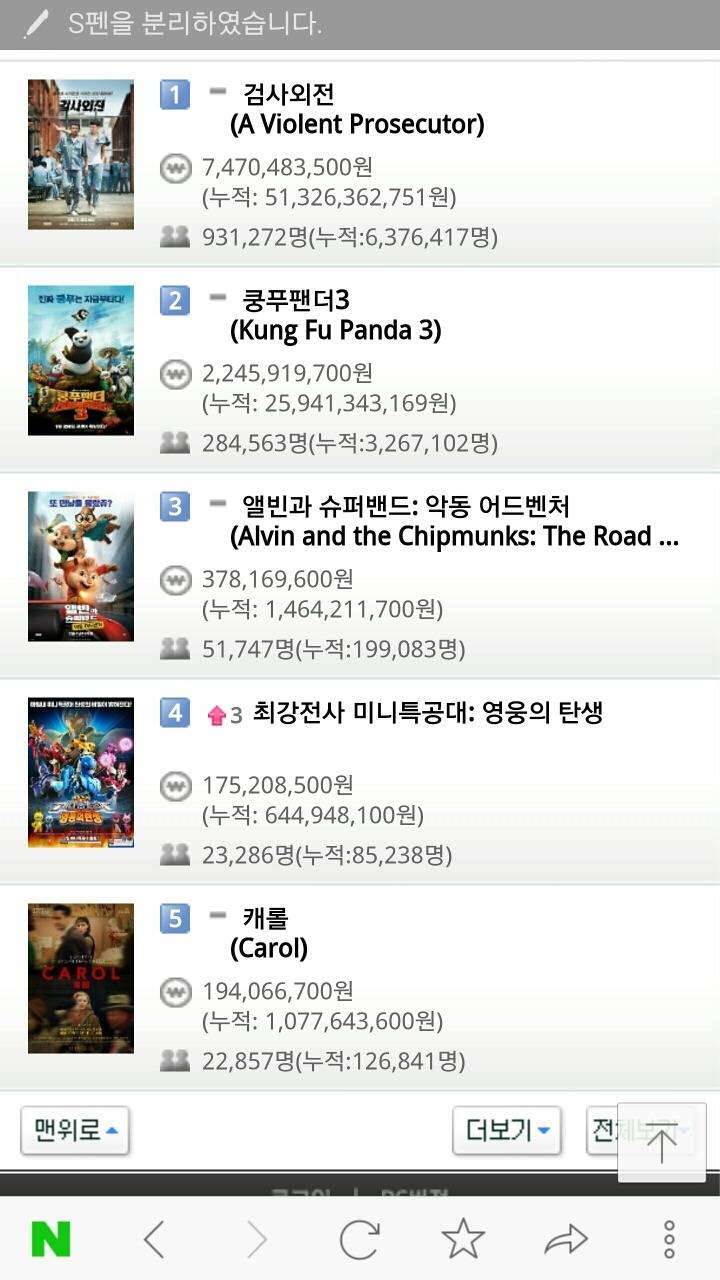Tap the up-arrow scroll-to-top button
The height and width of the screenshot is (1280, 720).
(661, 1143)
